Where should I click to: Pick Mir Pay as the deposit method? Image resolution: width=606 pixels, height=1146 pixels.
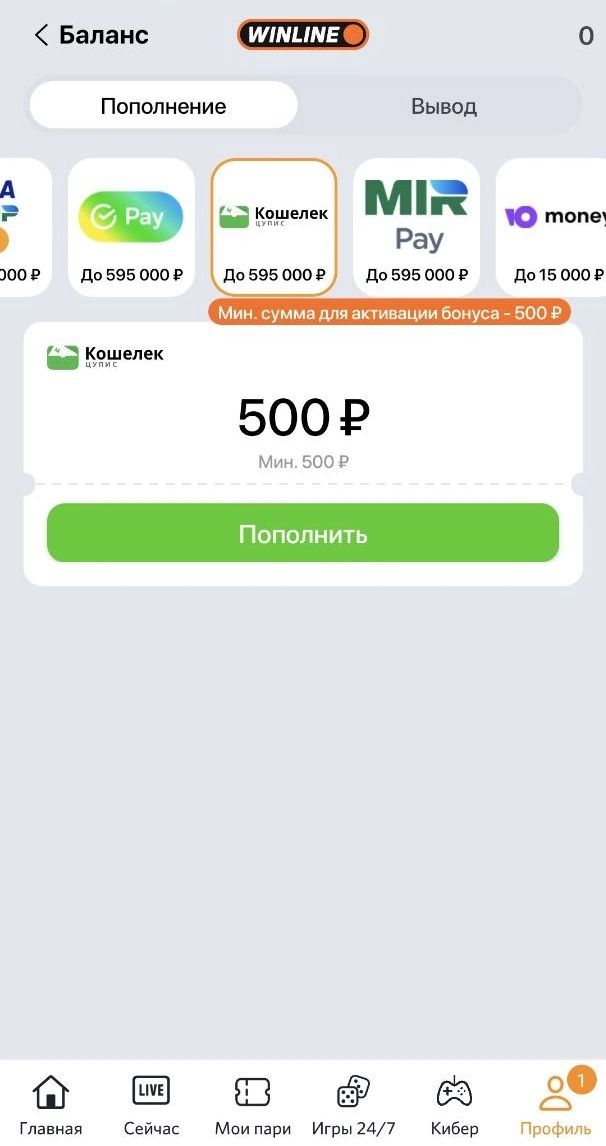coord(416,227)
